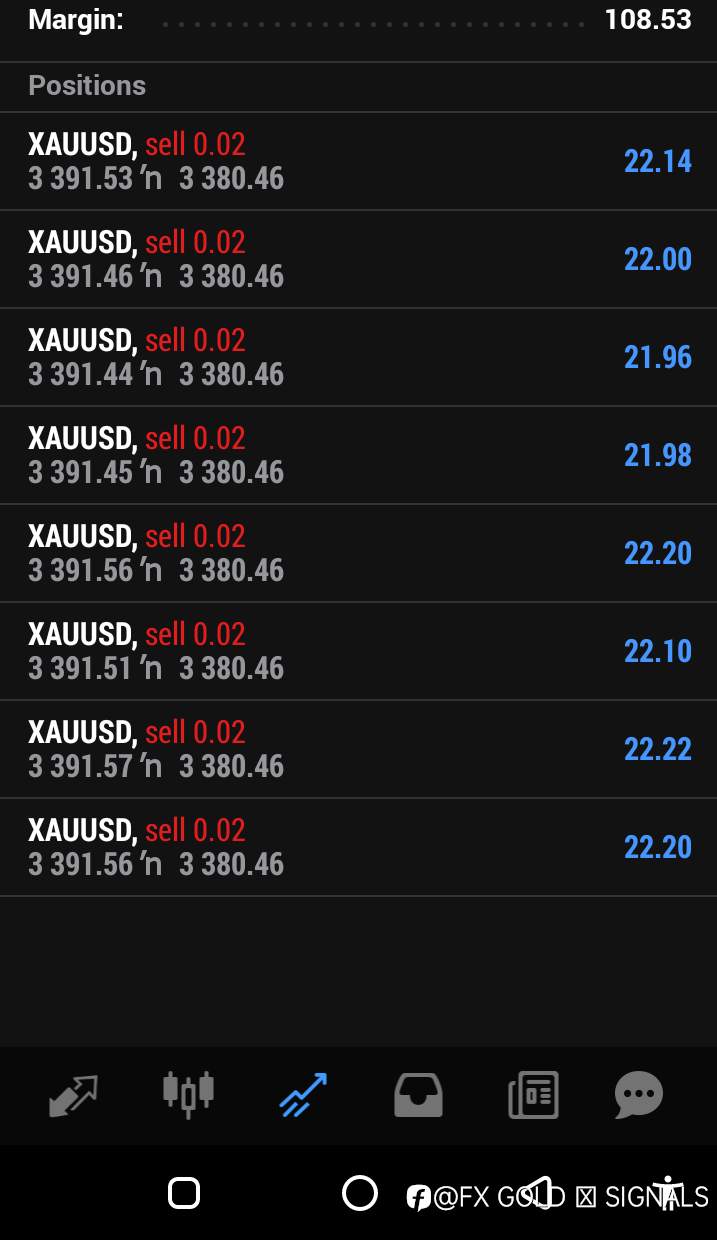Select the XAUUSD position opened at 3 391.46
The width and height of the screenshot is (717, 1240).
tap(358, 259)
